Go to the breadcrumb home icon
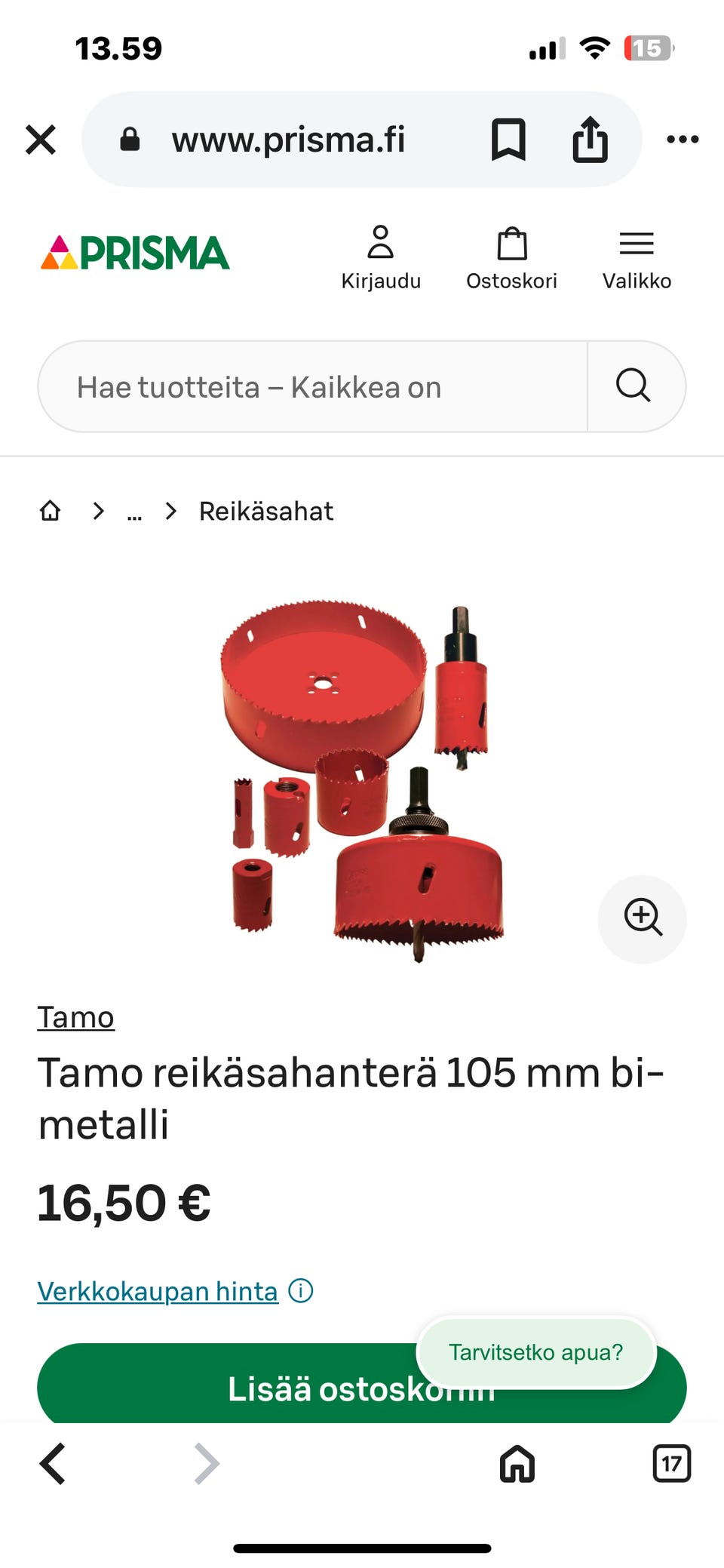This screenshot has height=1568, width=724. pos(51,511)
